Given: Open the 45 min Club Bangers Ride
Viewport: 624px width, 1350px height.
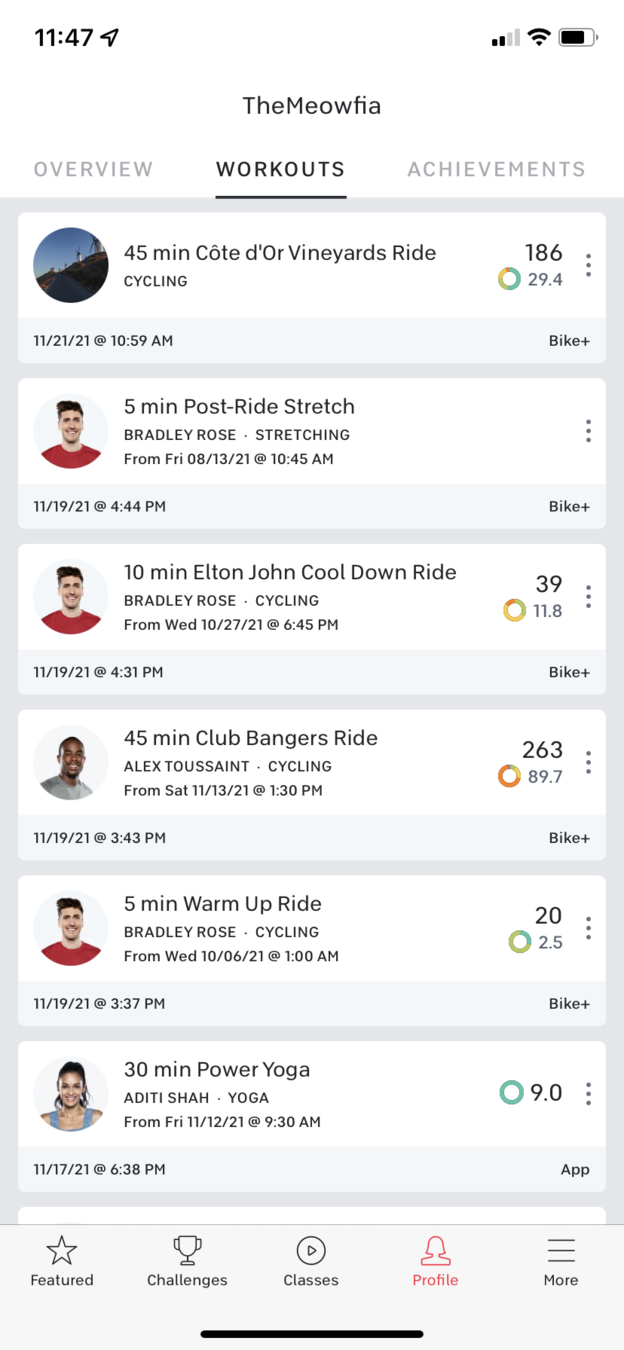Looking at the screenshot, I should [250, 739].
